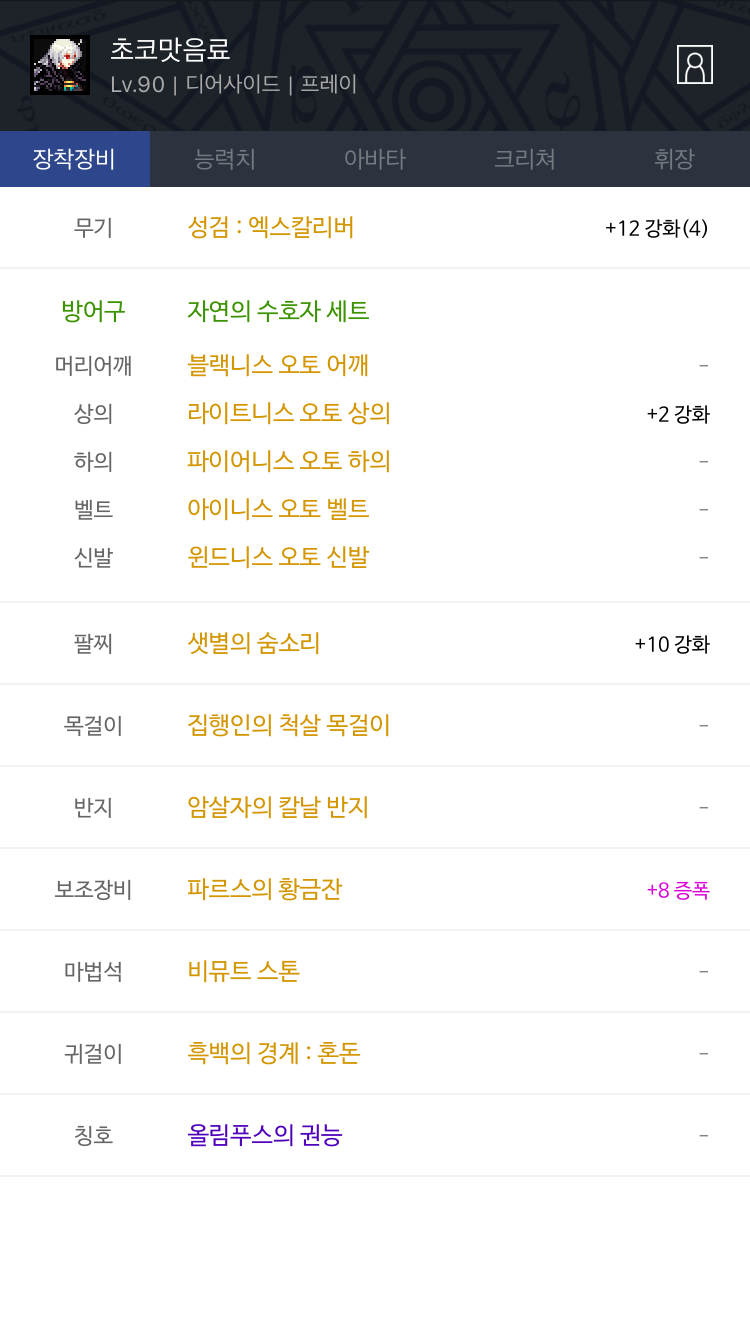The image size is (750, 1334).
Task: Switch to the 능력치 tab
Action: pos(225,159)
